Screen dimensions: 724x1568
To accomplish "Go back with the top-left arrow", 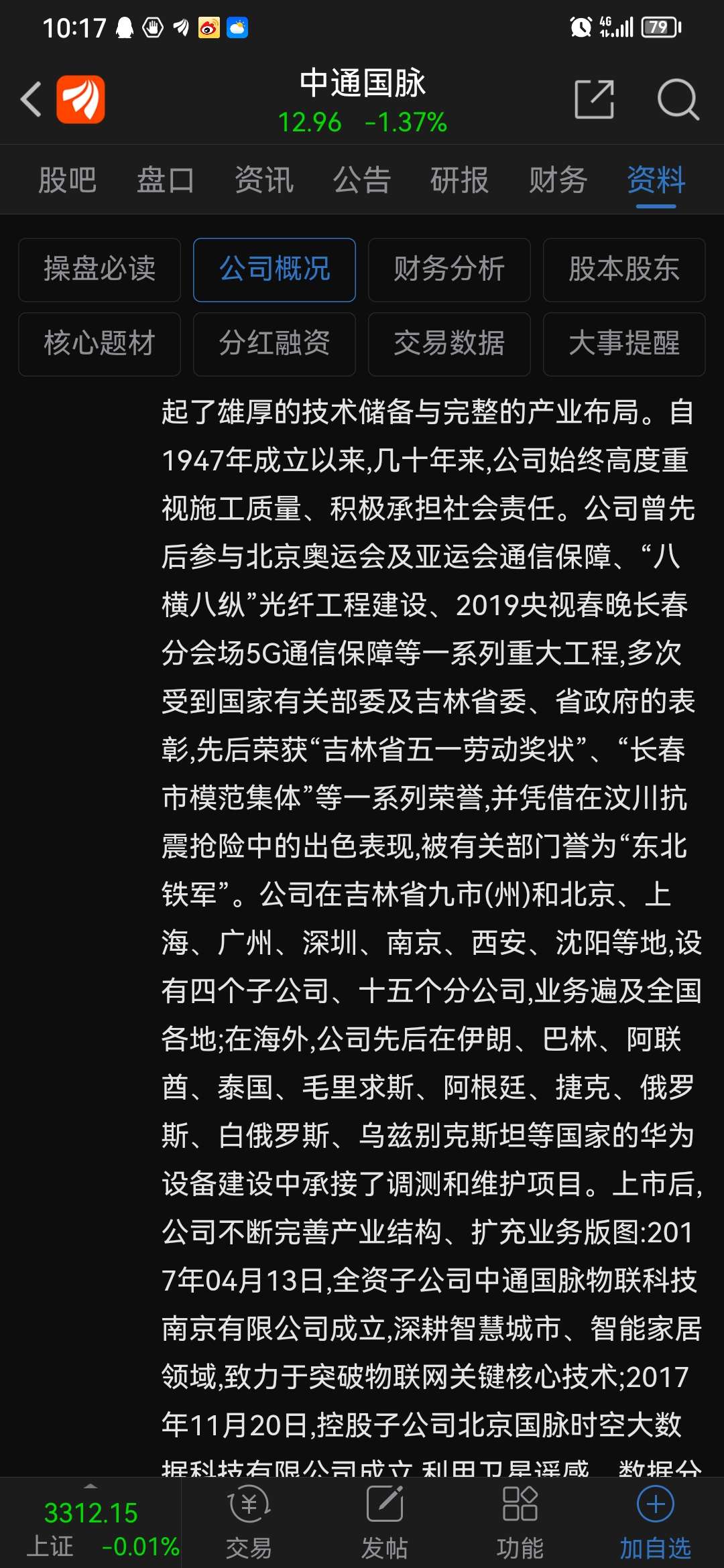I will [x=31, y=99].
